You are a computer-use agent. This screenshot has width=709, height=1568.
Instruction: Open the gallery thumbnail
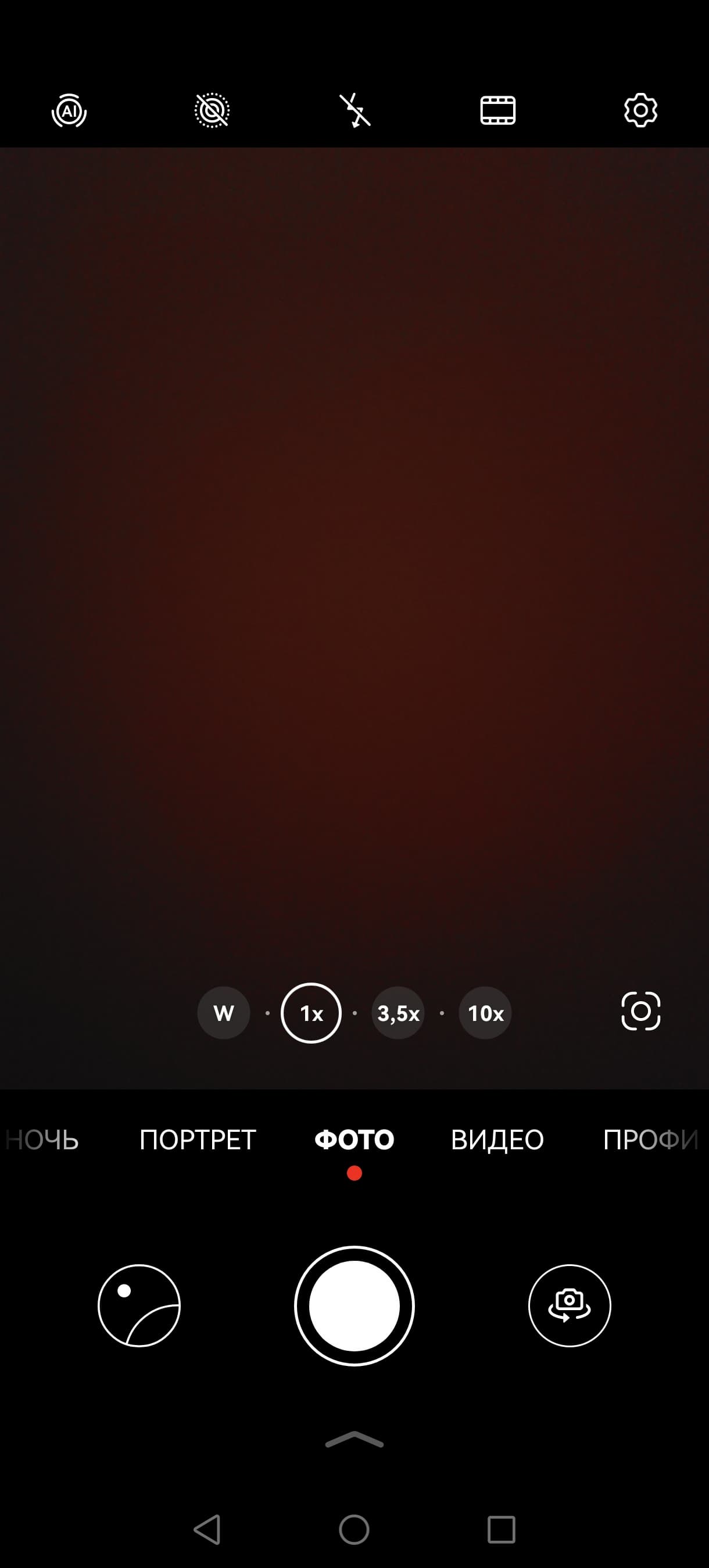(x=139, y=1306)
